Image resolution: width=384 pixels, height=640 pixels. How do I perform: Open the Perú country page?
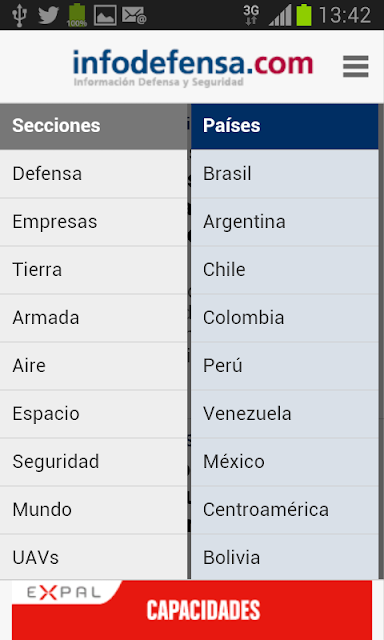coord(284,366)
